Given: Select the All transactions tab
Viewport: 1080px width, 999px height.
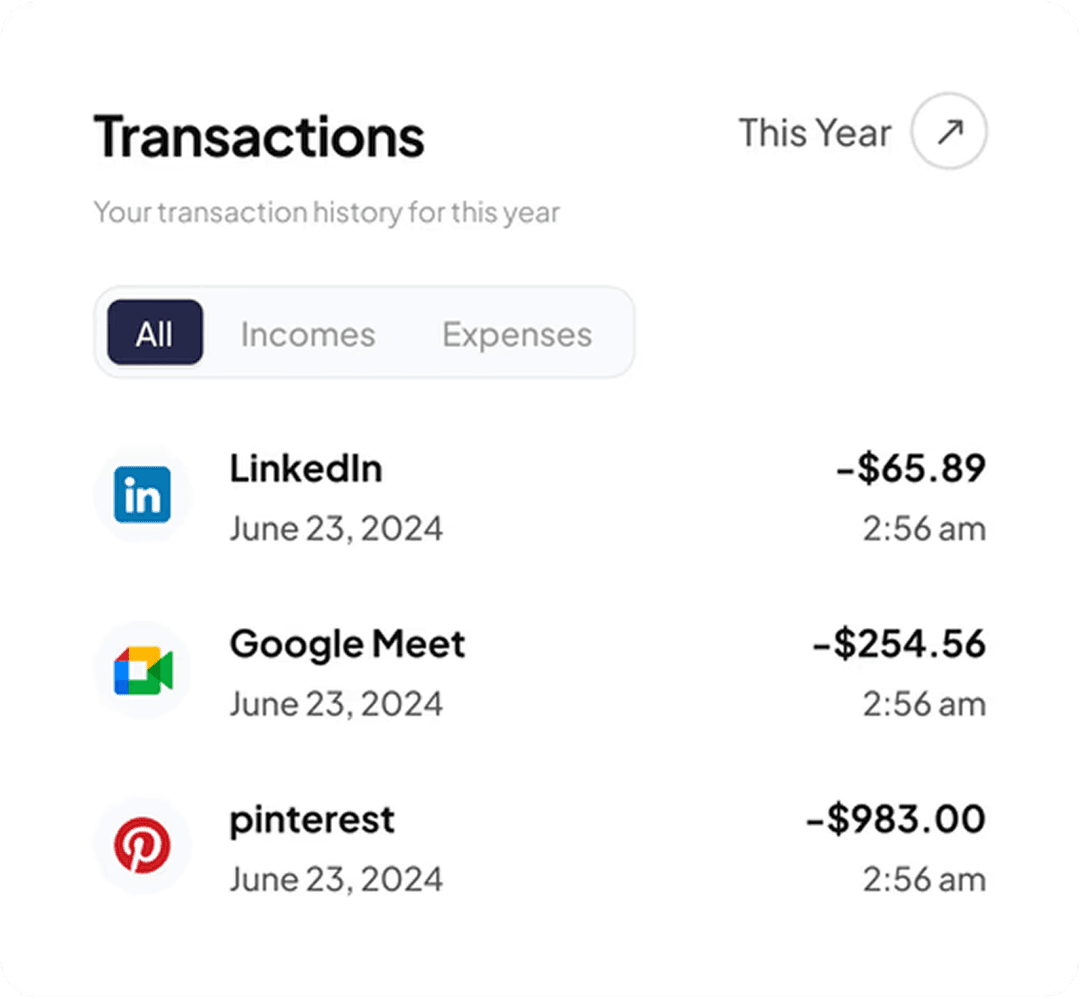Looking at the screenshot, I should point(155,333).
